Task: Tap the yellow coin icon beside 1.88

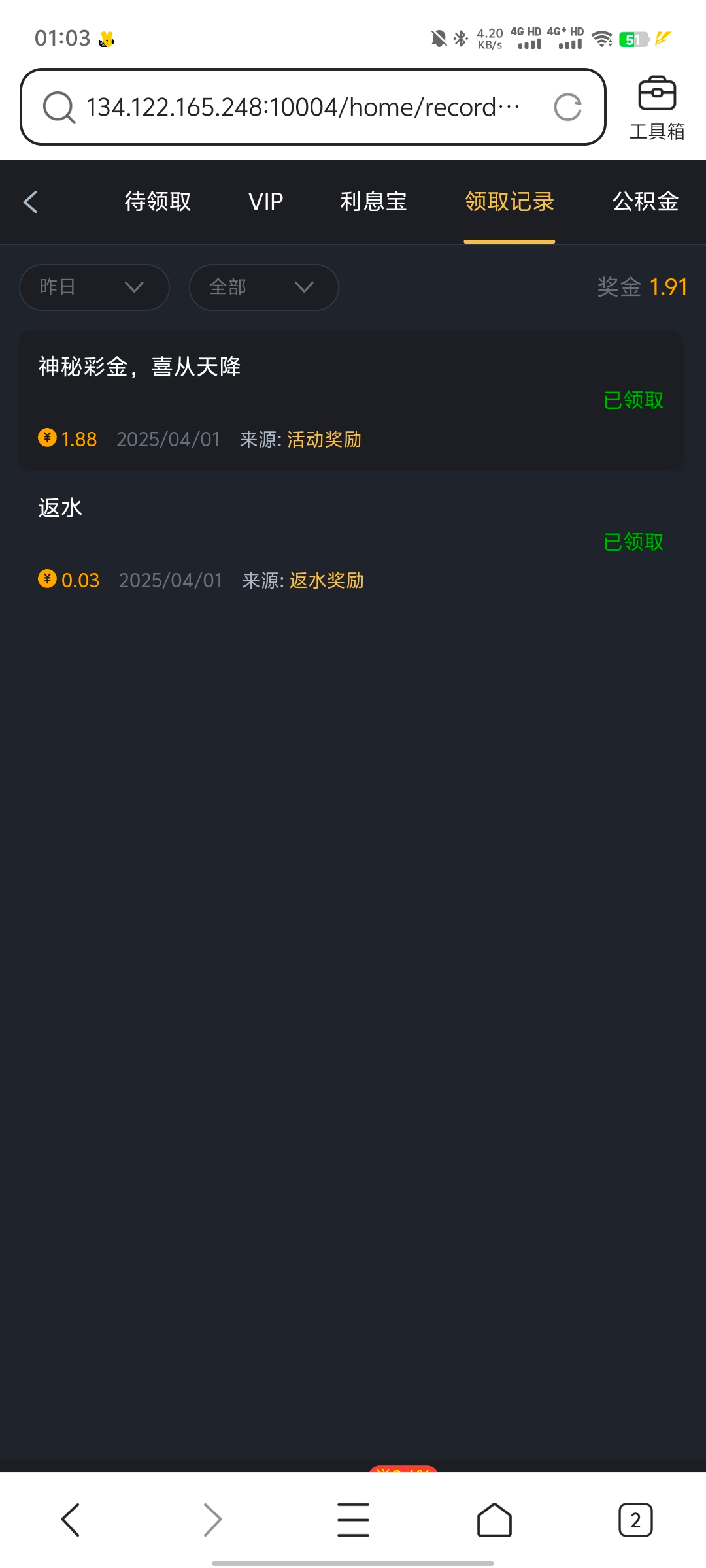Action: 46,438
